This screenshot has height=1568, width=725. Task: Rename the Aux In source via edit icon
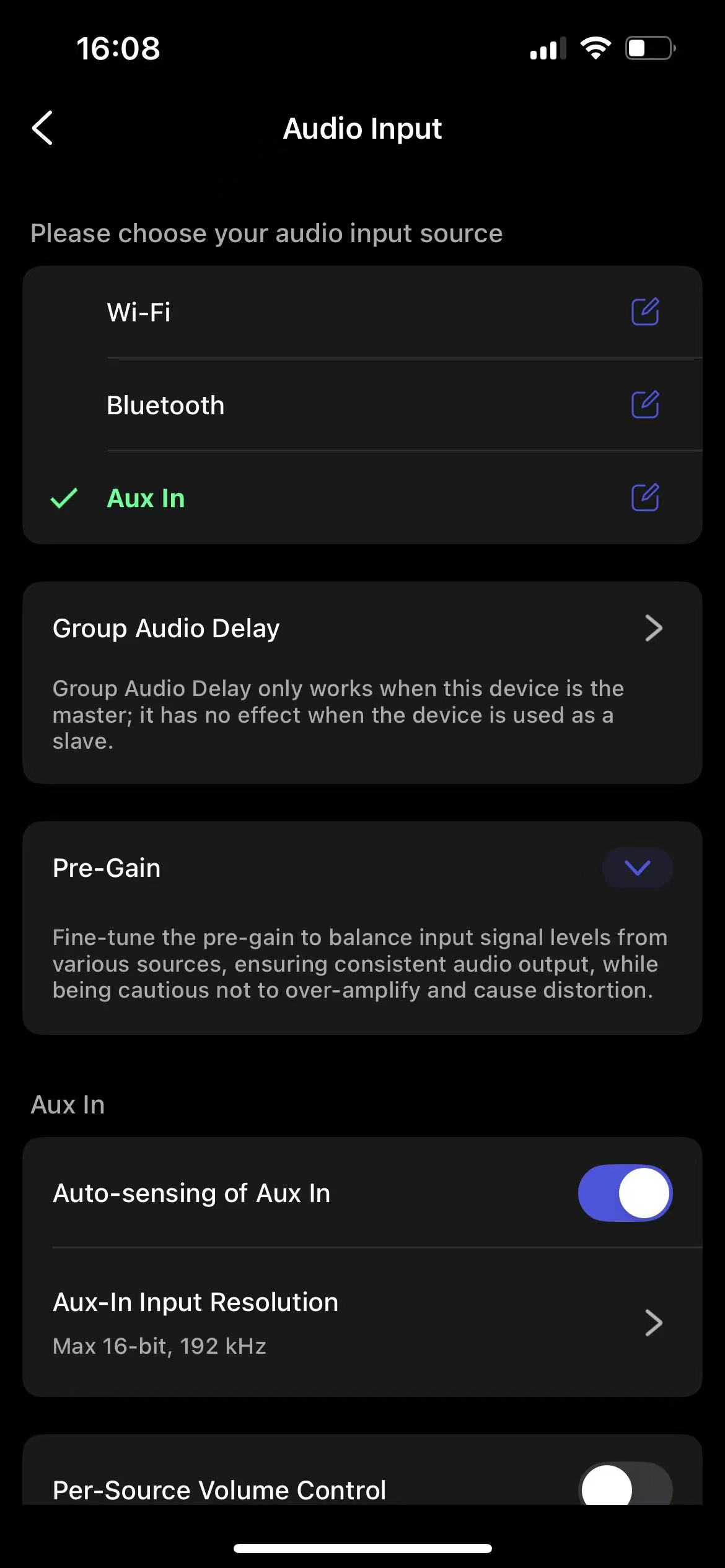click(x=644, y=498)
